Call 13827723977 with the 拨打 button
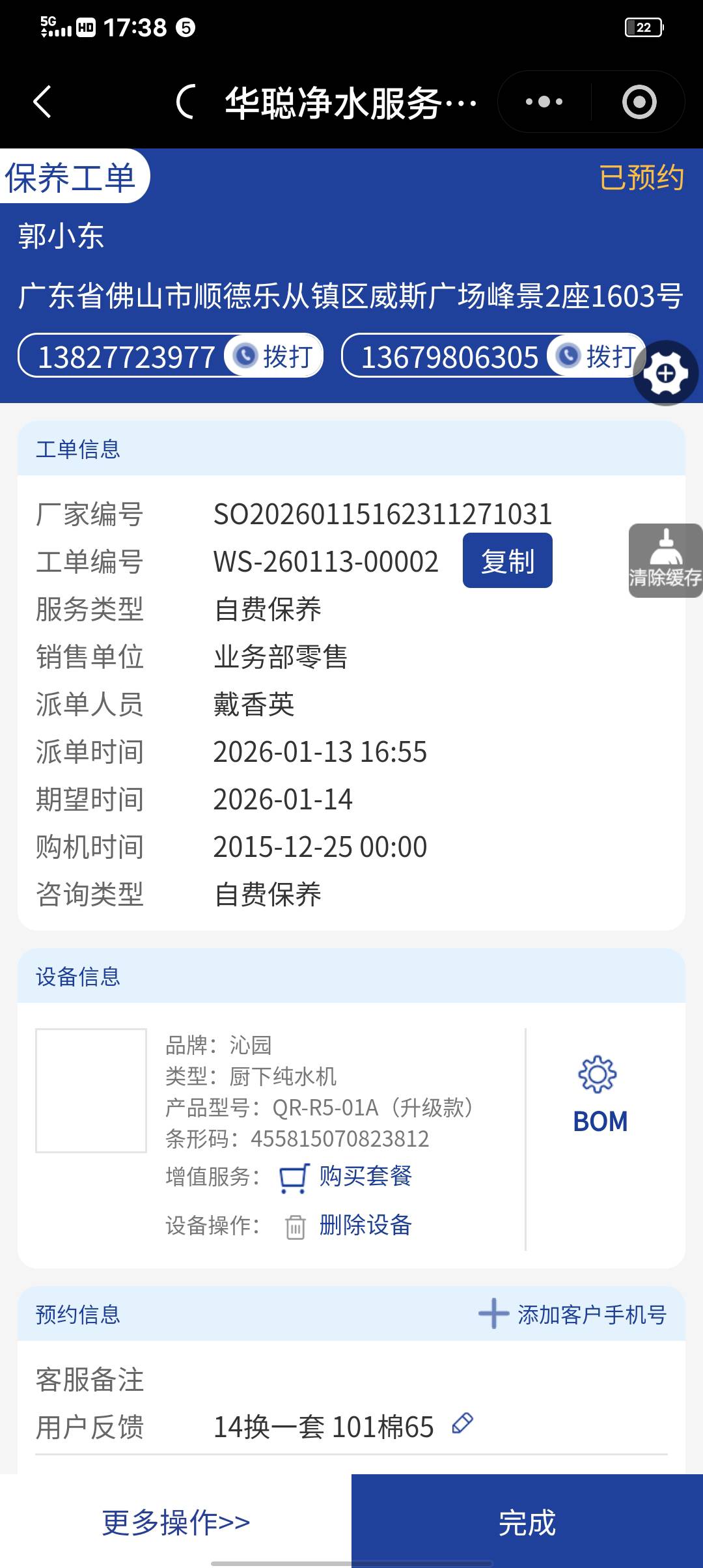This screenshot has height=1568, width=703. (x=274, y=356)
